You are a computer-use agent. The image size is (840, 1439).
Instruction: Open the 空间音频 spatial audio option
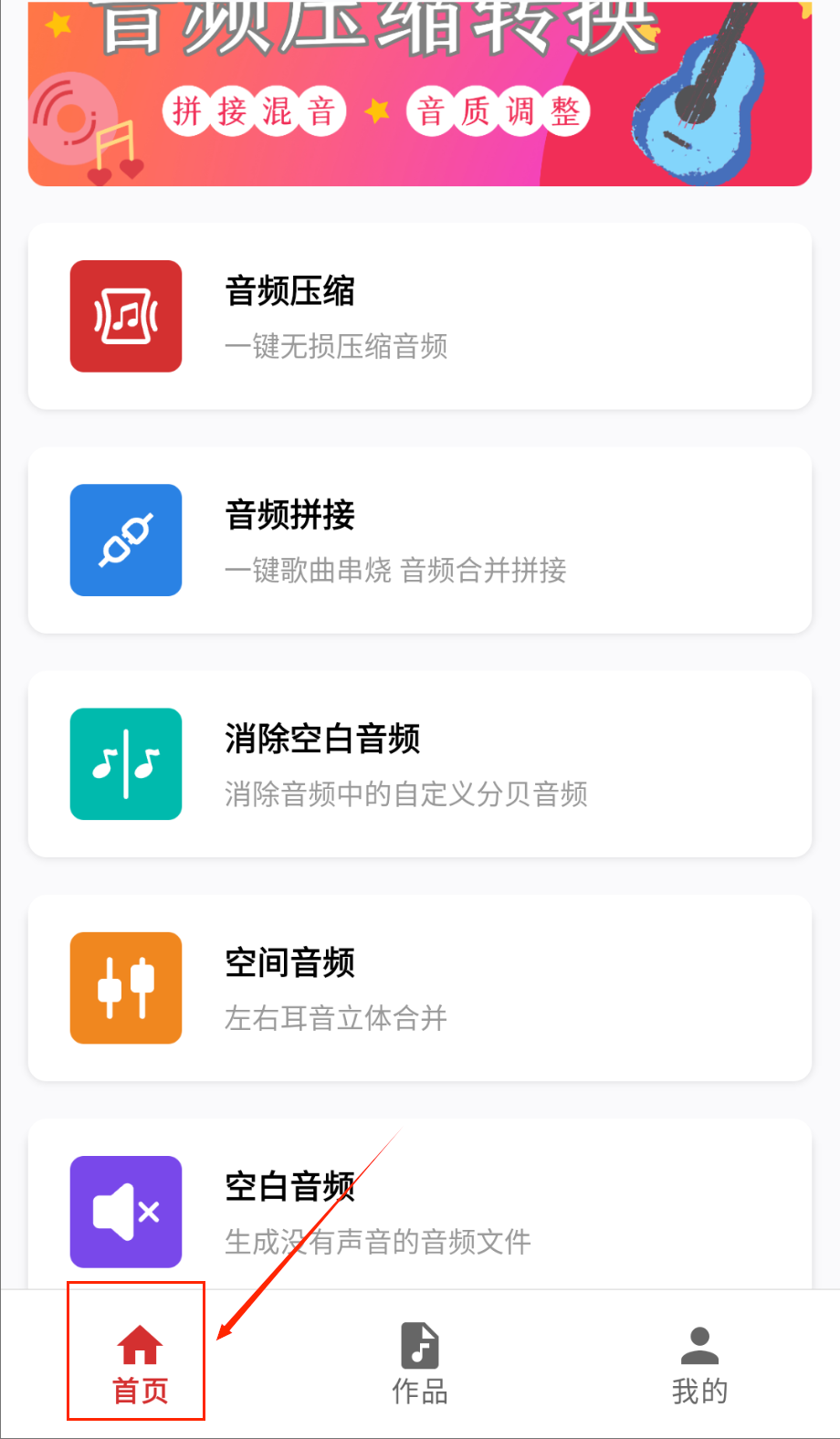(419, 988)
